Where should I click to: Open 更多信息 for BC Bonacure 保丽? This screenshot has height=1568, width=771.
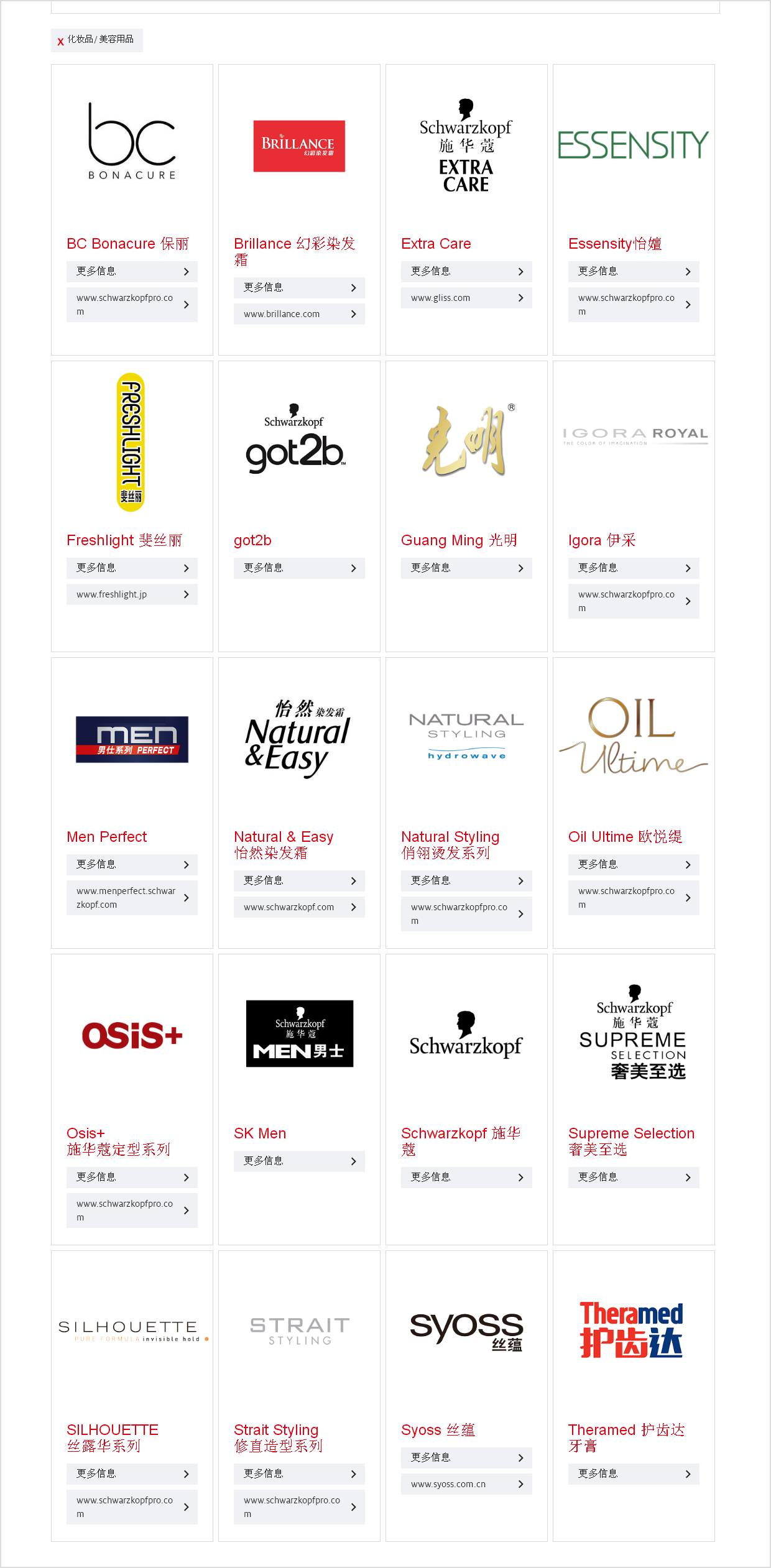click(132, 272)
